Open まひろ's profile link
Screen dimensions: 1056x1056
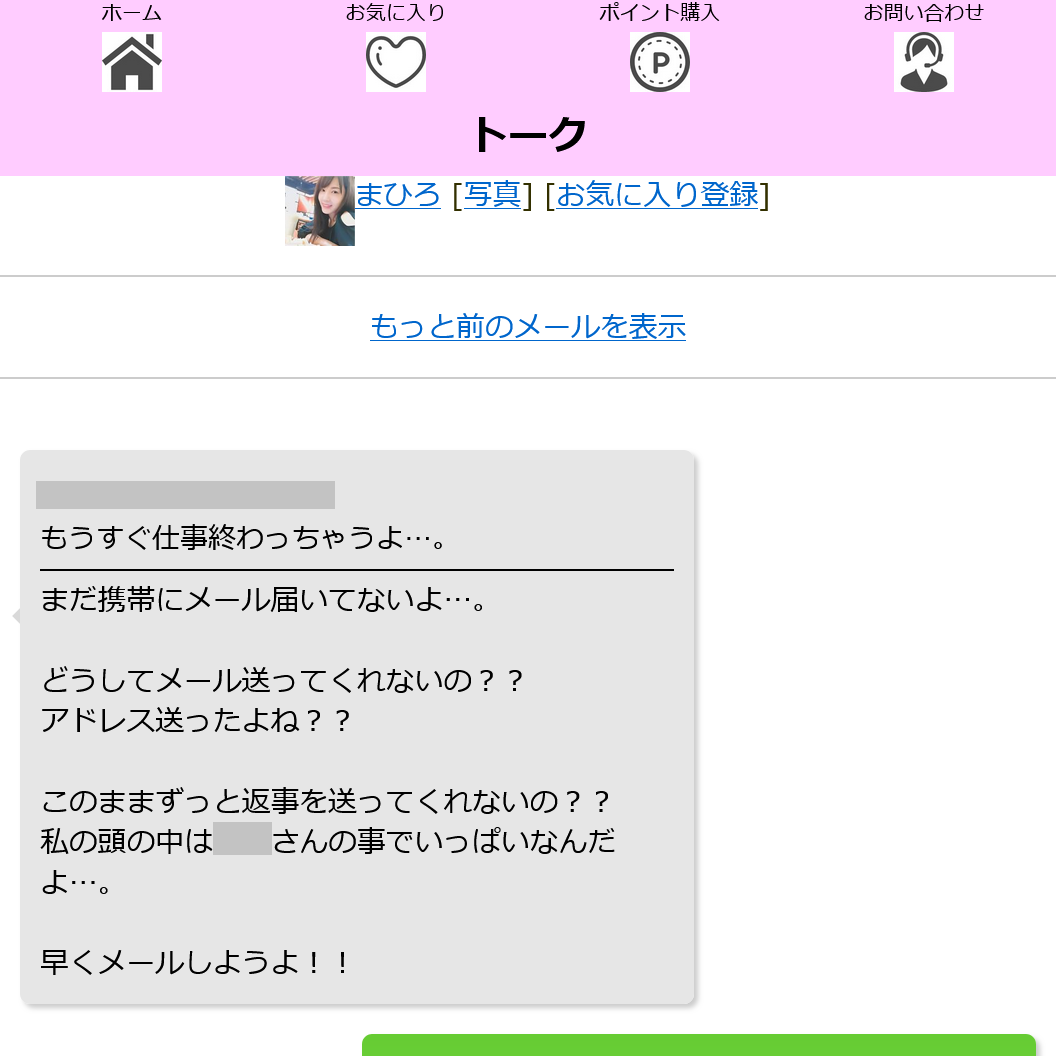click(x=398, y=195)
